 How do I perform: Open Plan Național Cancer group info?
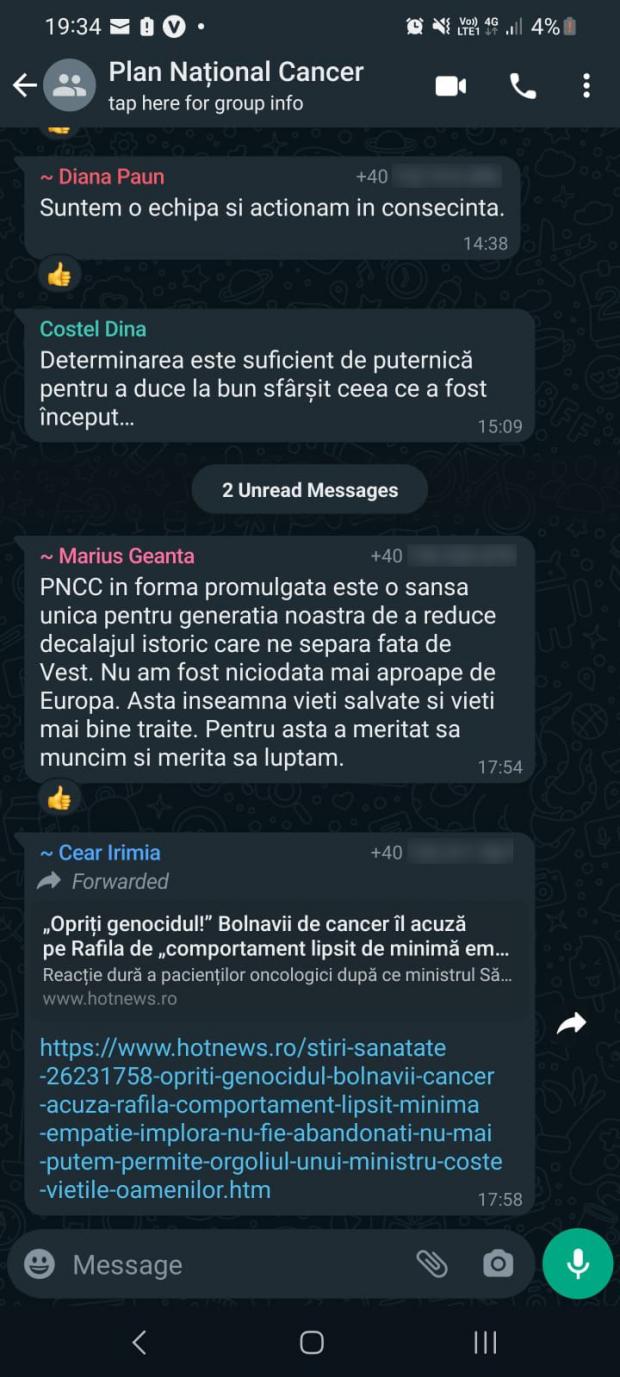pyautogui.click(x=235, y=86)
